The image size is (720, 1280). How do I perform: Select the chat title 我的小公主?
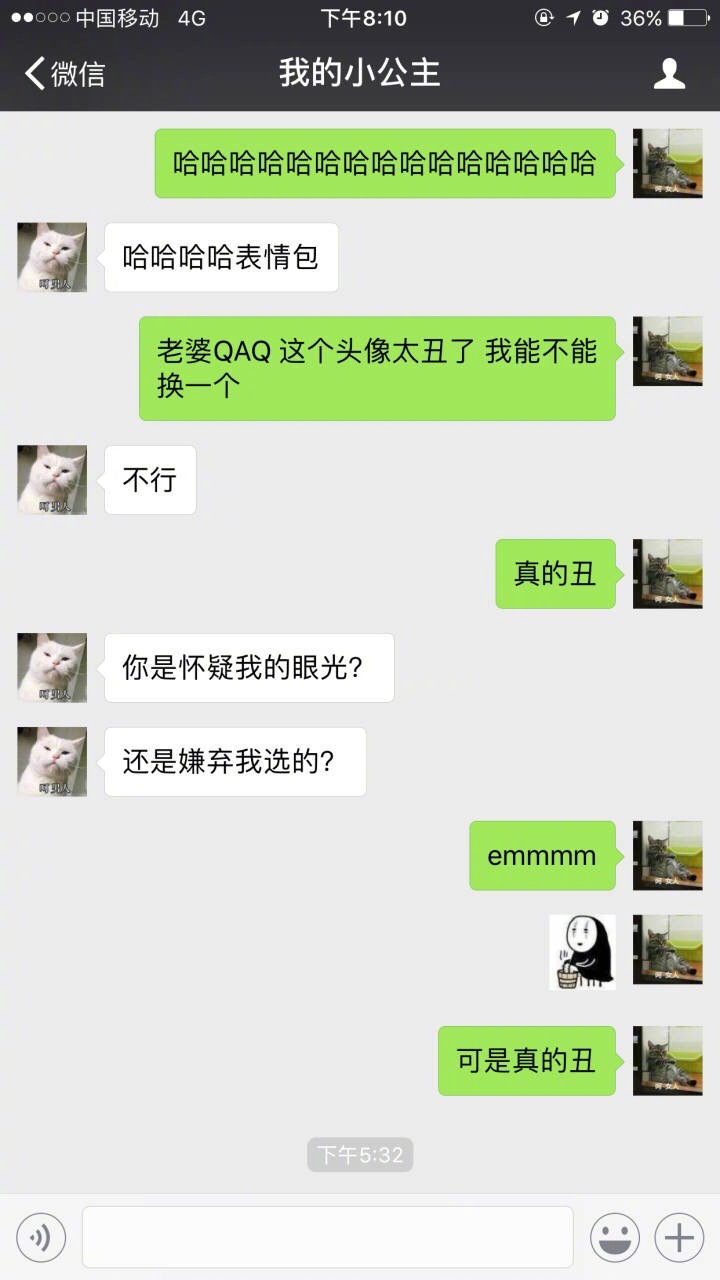(360, 73)
